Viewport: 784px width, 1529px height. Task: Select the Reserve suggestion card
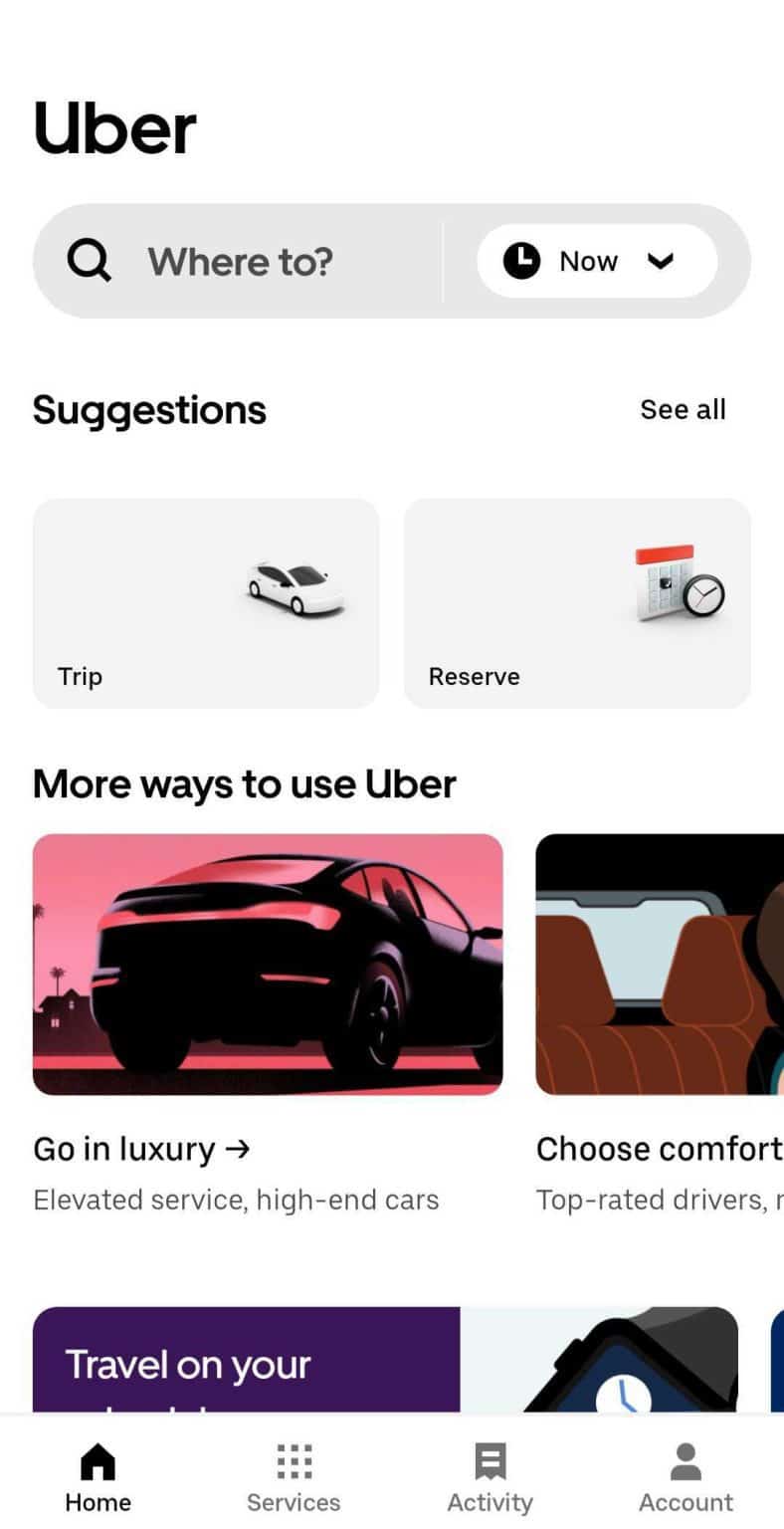(577, 603)
